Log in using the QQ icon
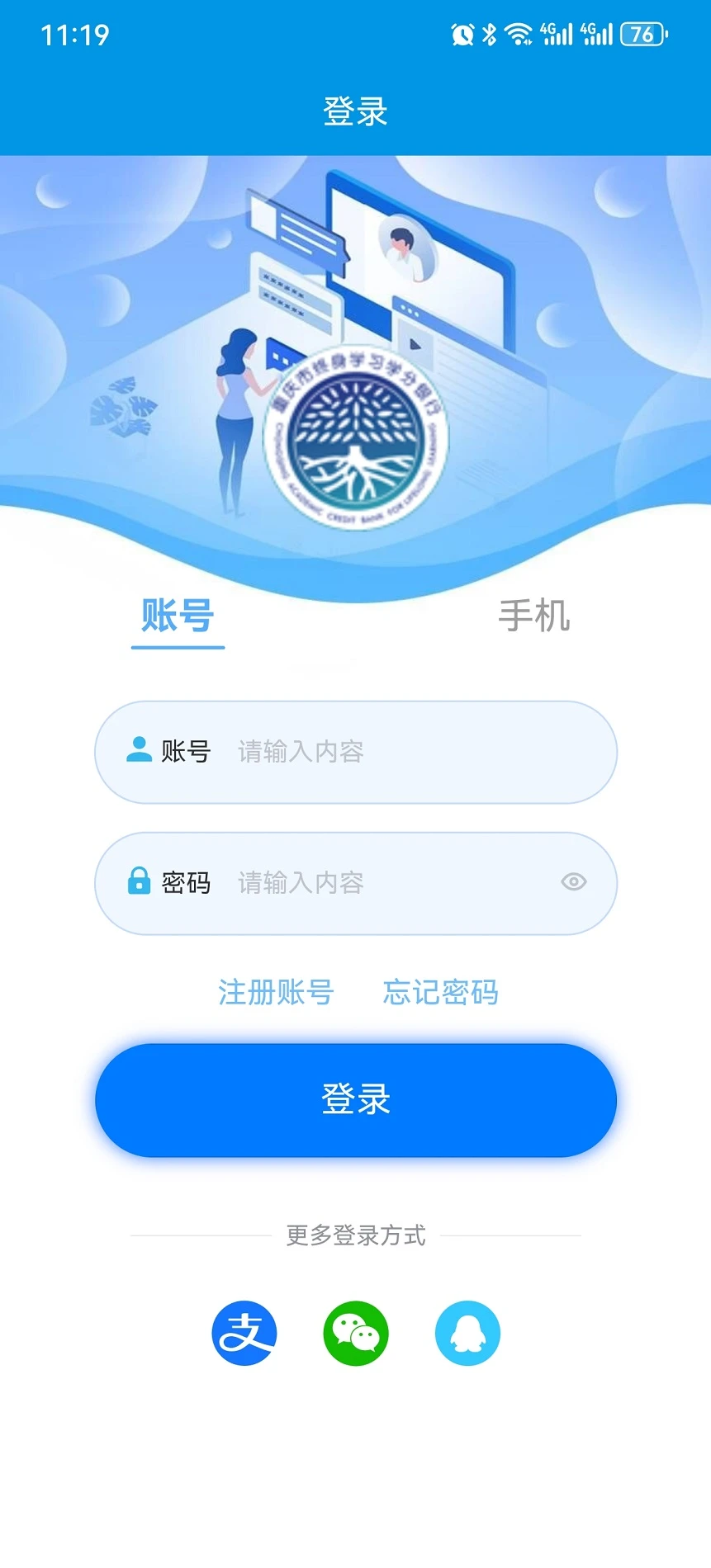The height and width of the screenshot is (1568, 711). [467, 1334]
